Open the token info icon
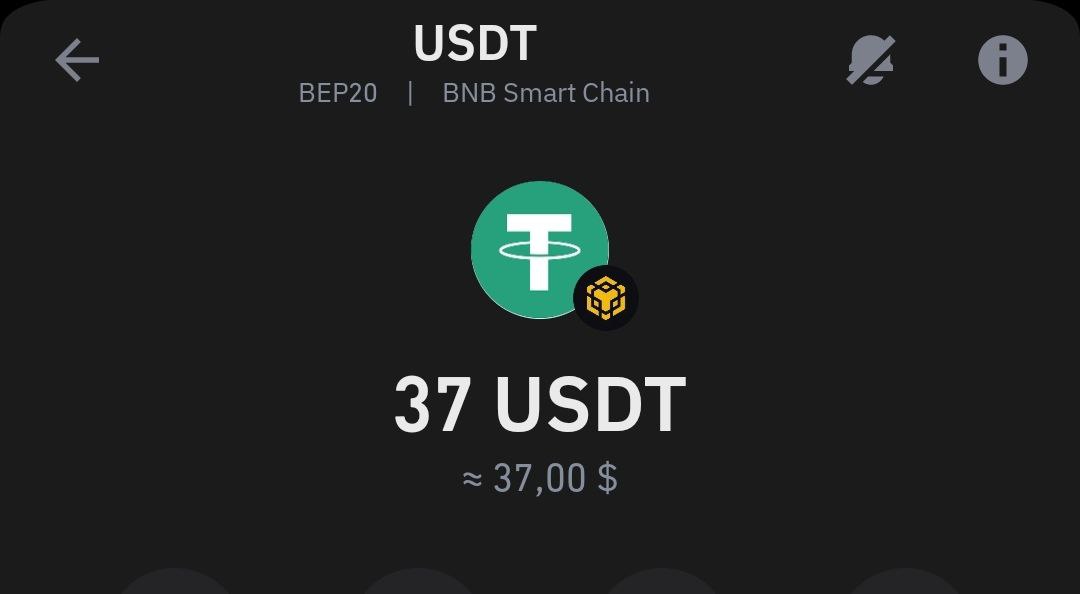 1002,60
